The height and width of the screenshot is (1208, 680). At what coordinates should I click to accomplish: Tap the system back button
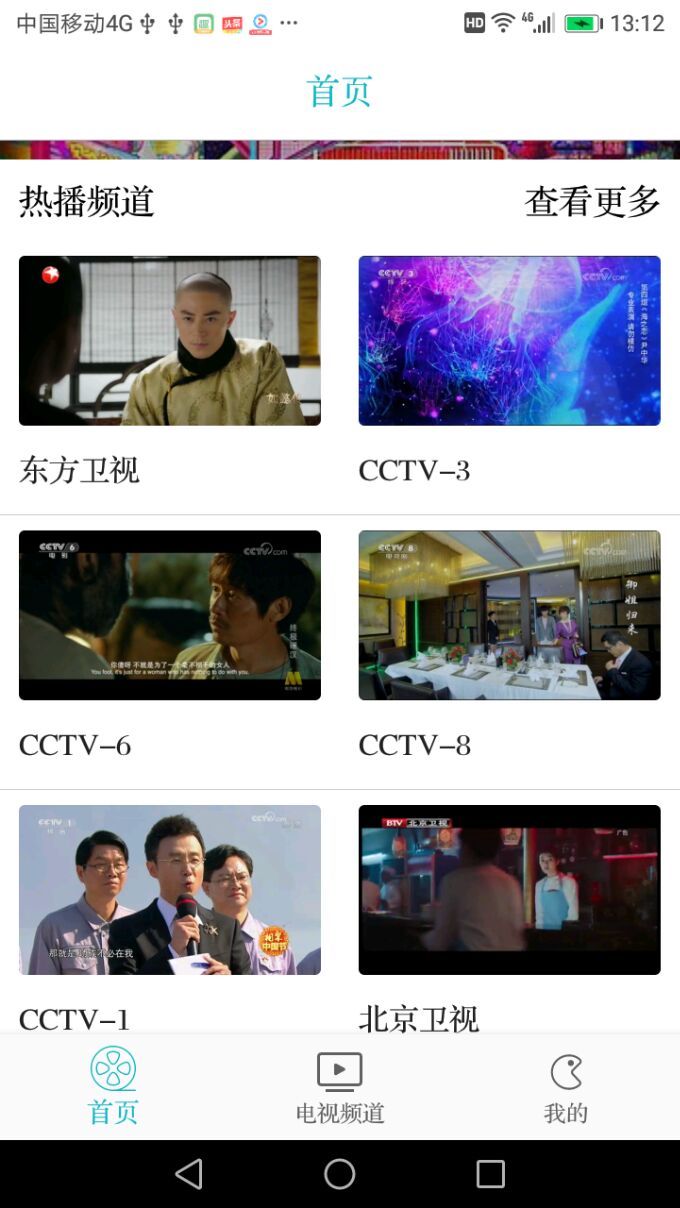point(189,1174)
